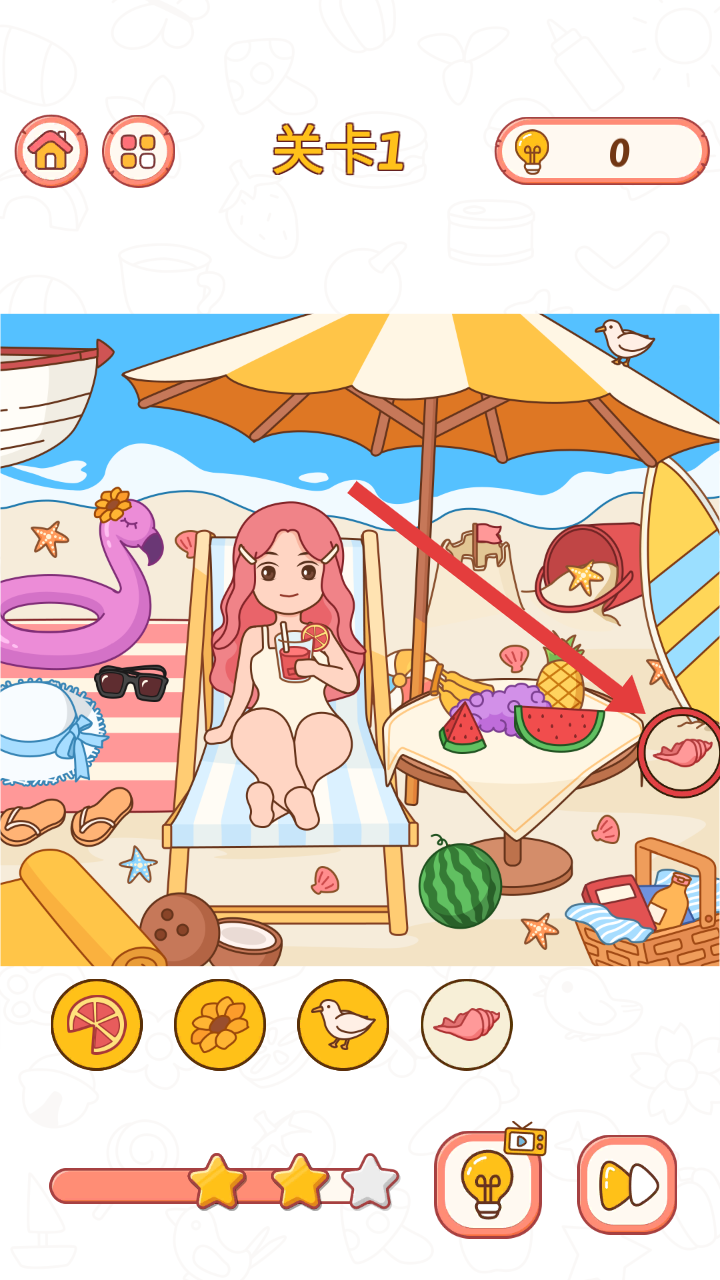
Task: Open the level selection grid
Action: click(x=138, y=151)
